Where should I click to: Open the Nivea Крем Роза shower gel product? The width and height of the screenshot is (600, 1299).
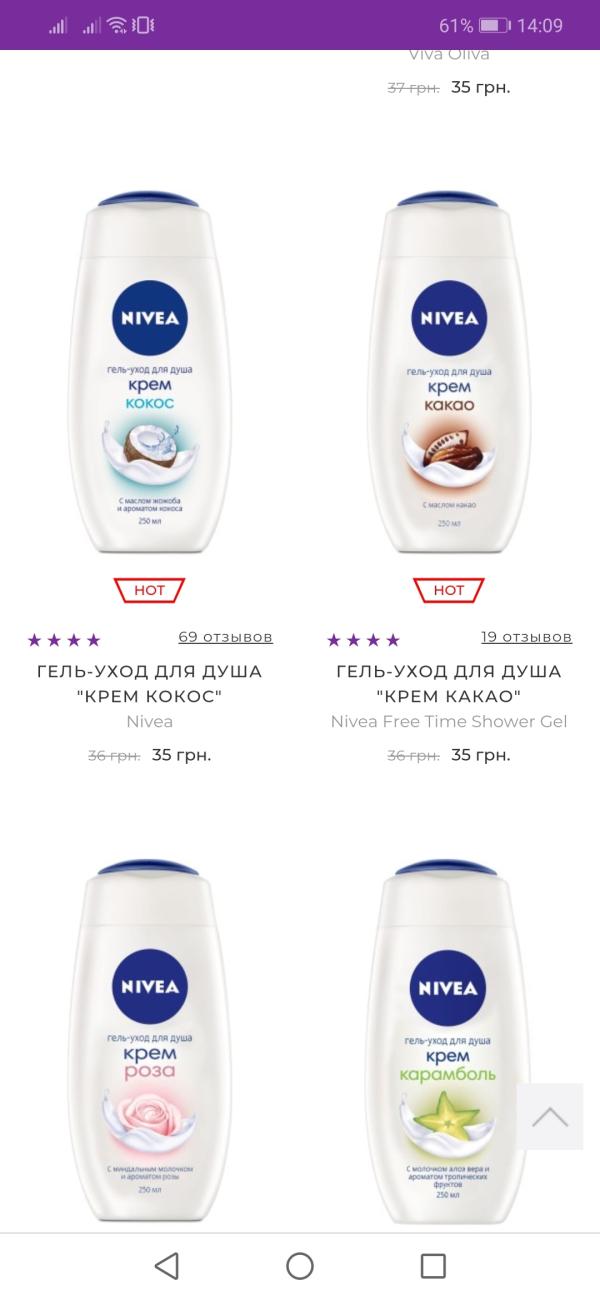149,1045
